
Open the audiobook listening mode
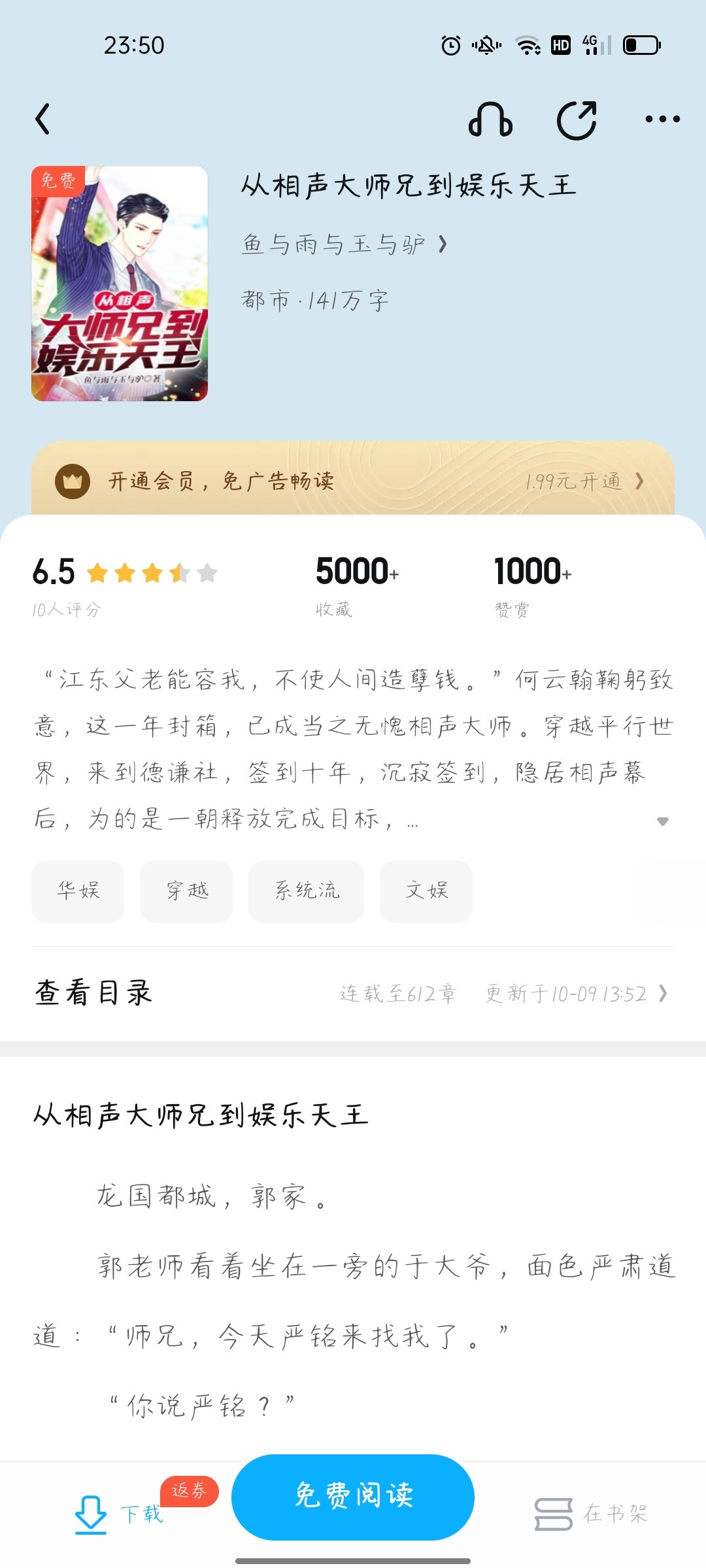[490, 120]
